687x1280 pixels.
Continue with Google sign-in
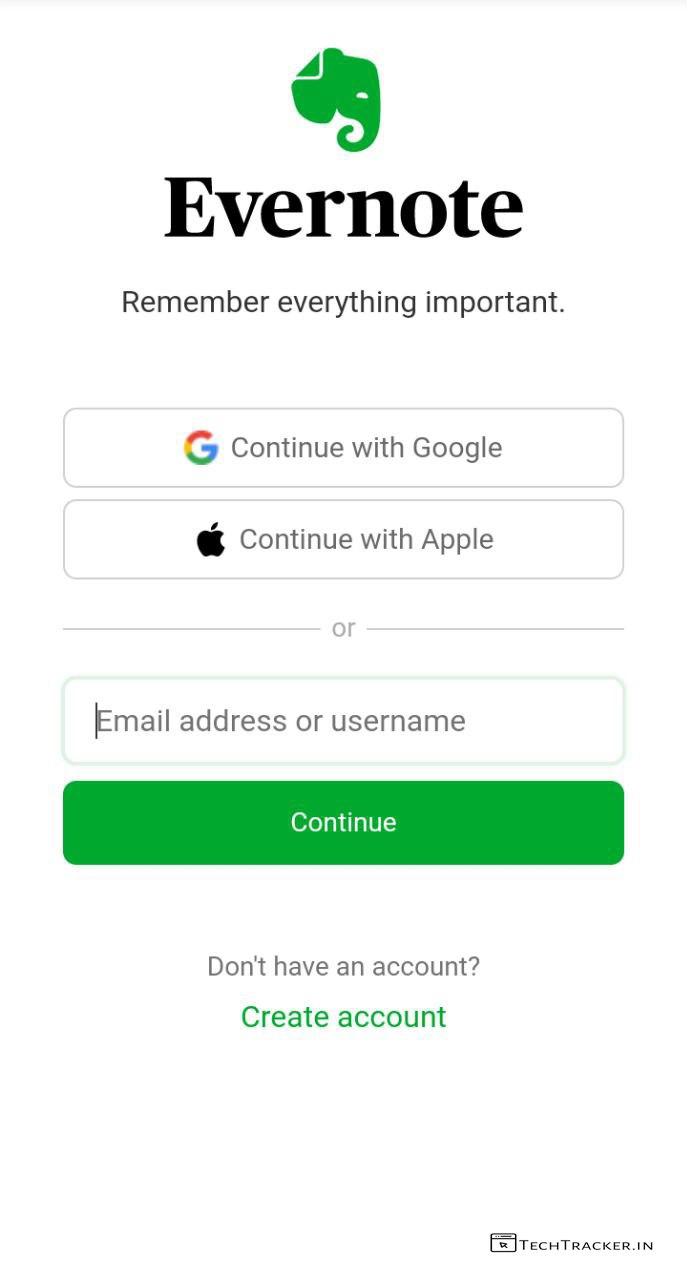pos(343,448)
